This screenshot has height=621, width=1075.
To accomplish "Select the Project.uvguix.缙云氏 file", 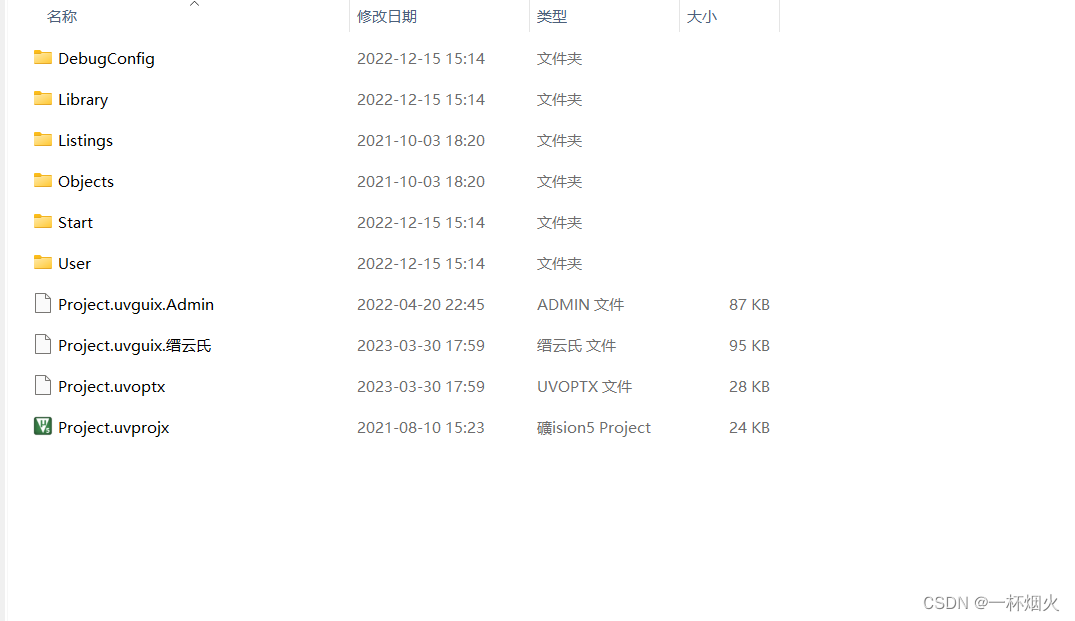I will point(134,346).
